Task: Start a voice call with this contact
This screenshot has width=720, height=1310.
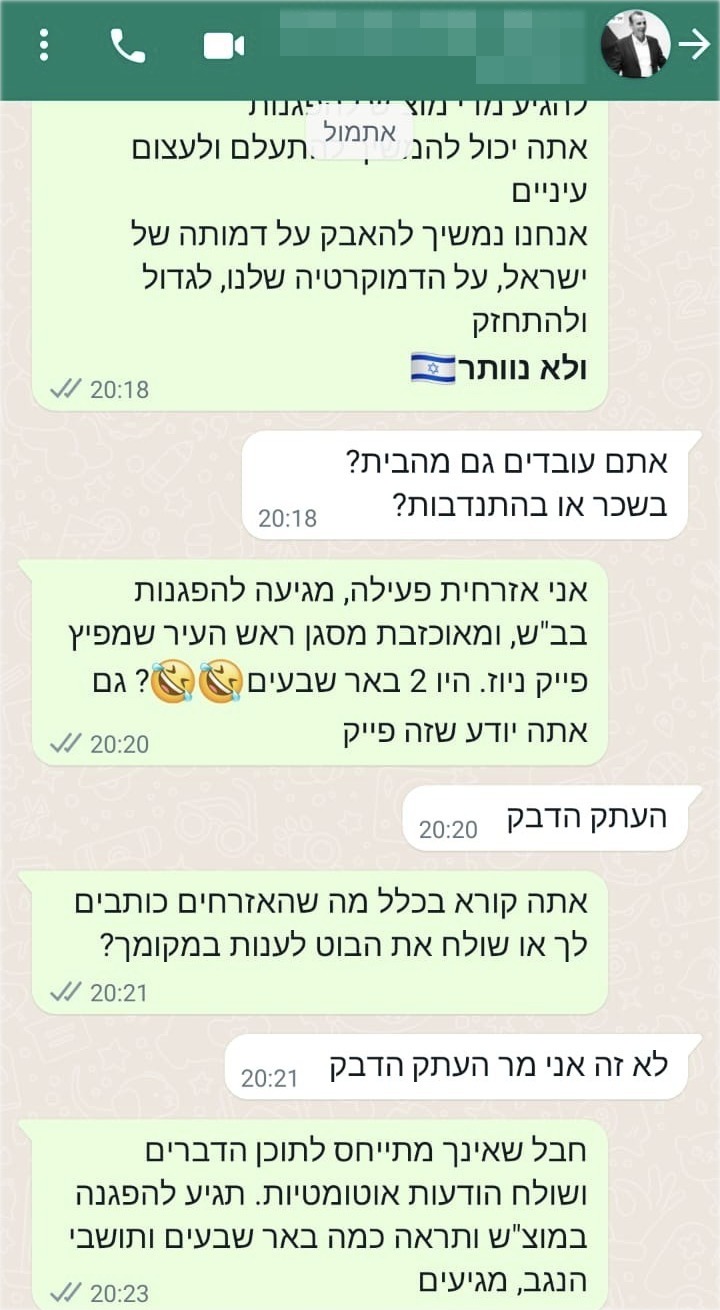Action: (127, 45)
